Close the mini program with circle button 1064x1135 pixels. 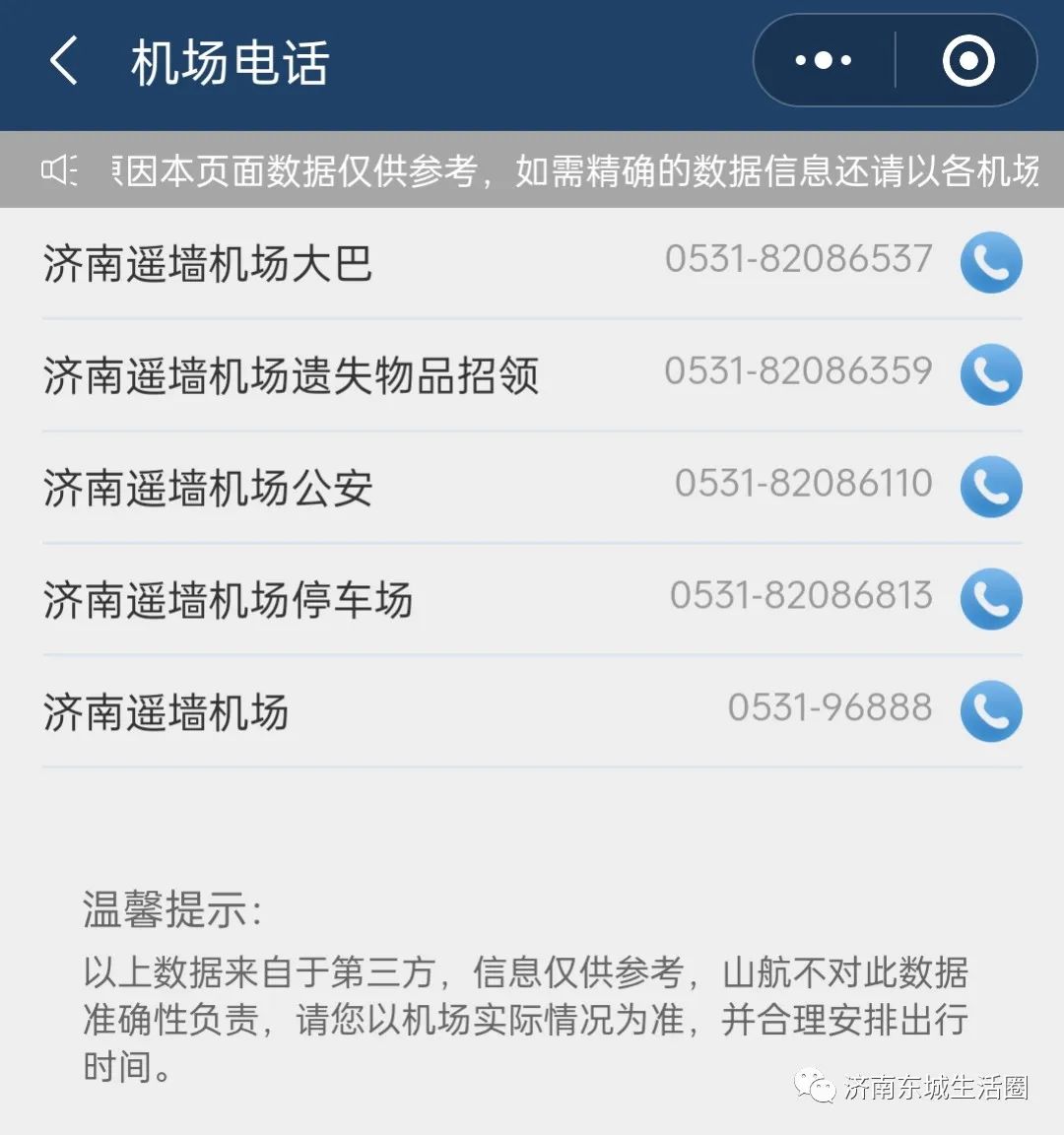point(967,61)
